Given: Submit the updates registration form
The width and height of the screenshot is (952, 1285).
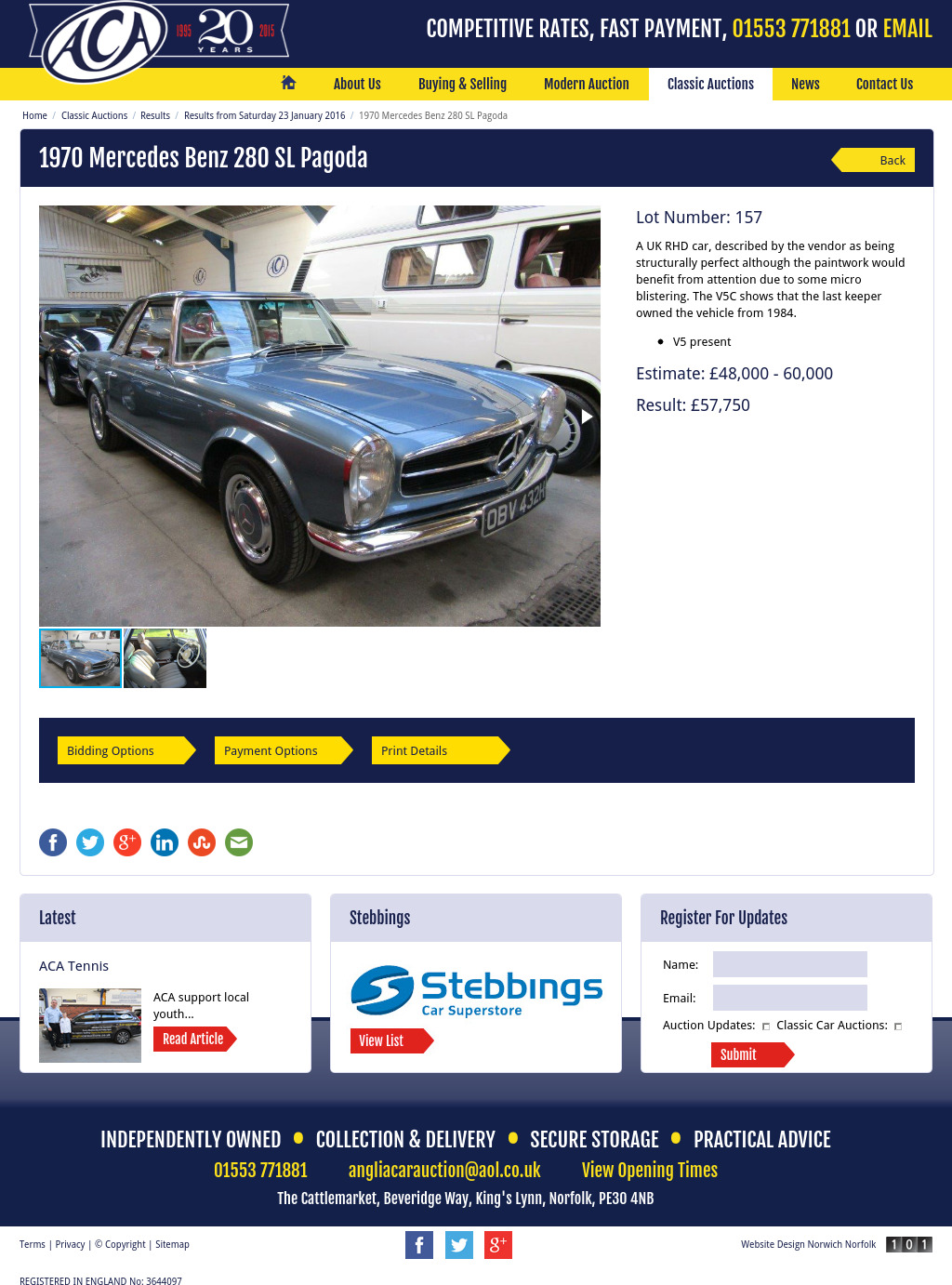Looking at the screenshot, I should pyautogui.click(x=747, y=1054).
